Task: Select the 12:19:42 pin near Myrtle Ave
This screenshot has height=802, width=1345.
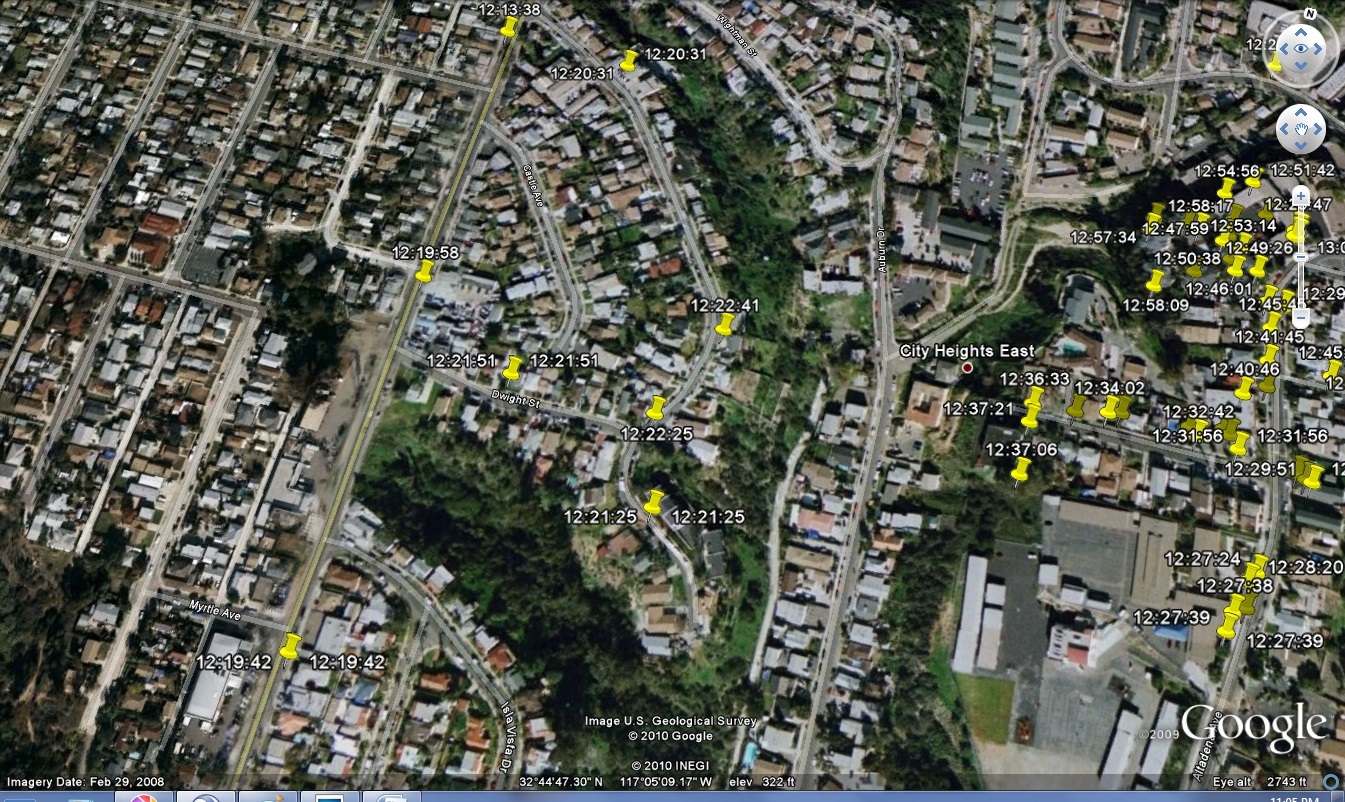Action: 290,647
